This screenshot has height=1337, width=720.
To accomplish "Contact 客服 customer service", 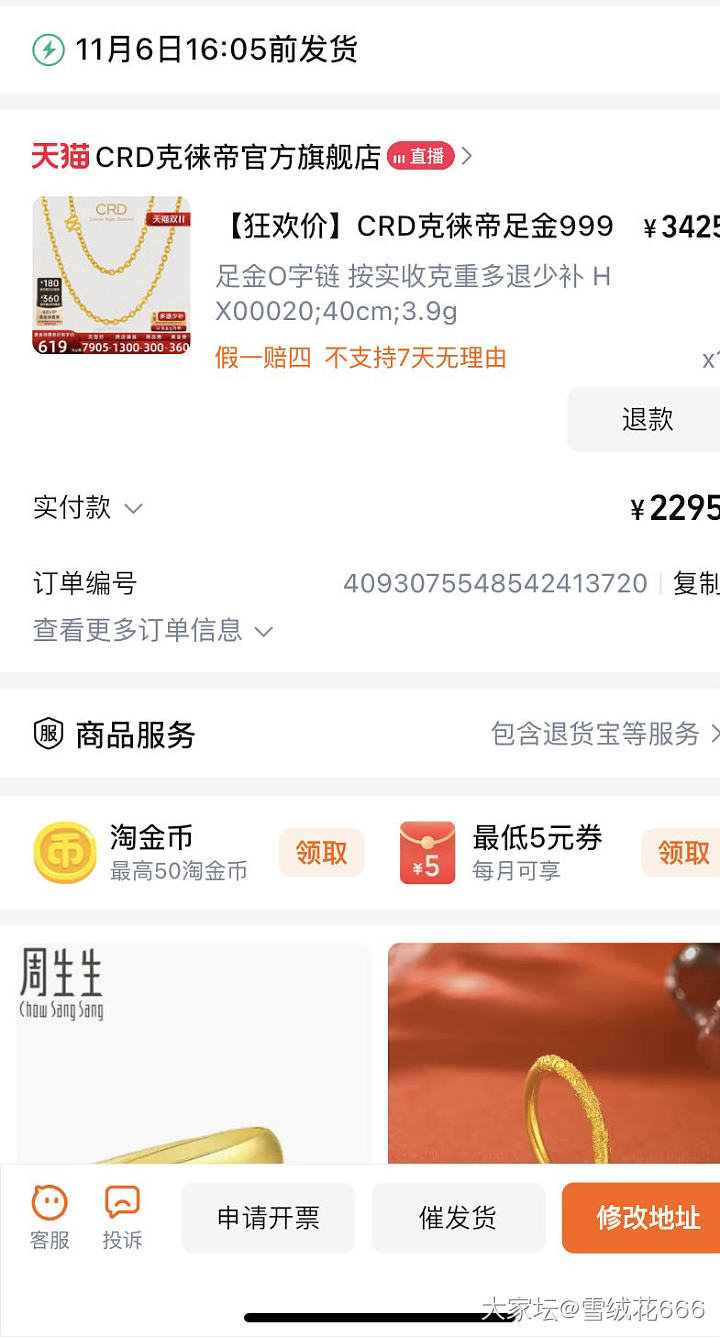I will coord(49,1217).
